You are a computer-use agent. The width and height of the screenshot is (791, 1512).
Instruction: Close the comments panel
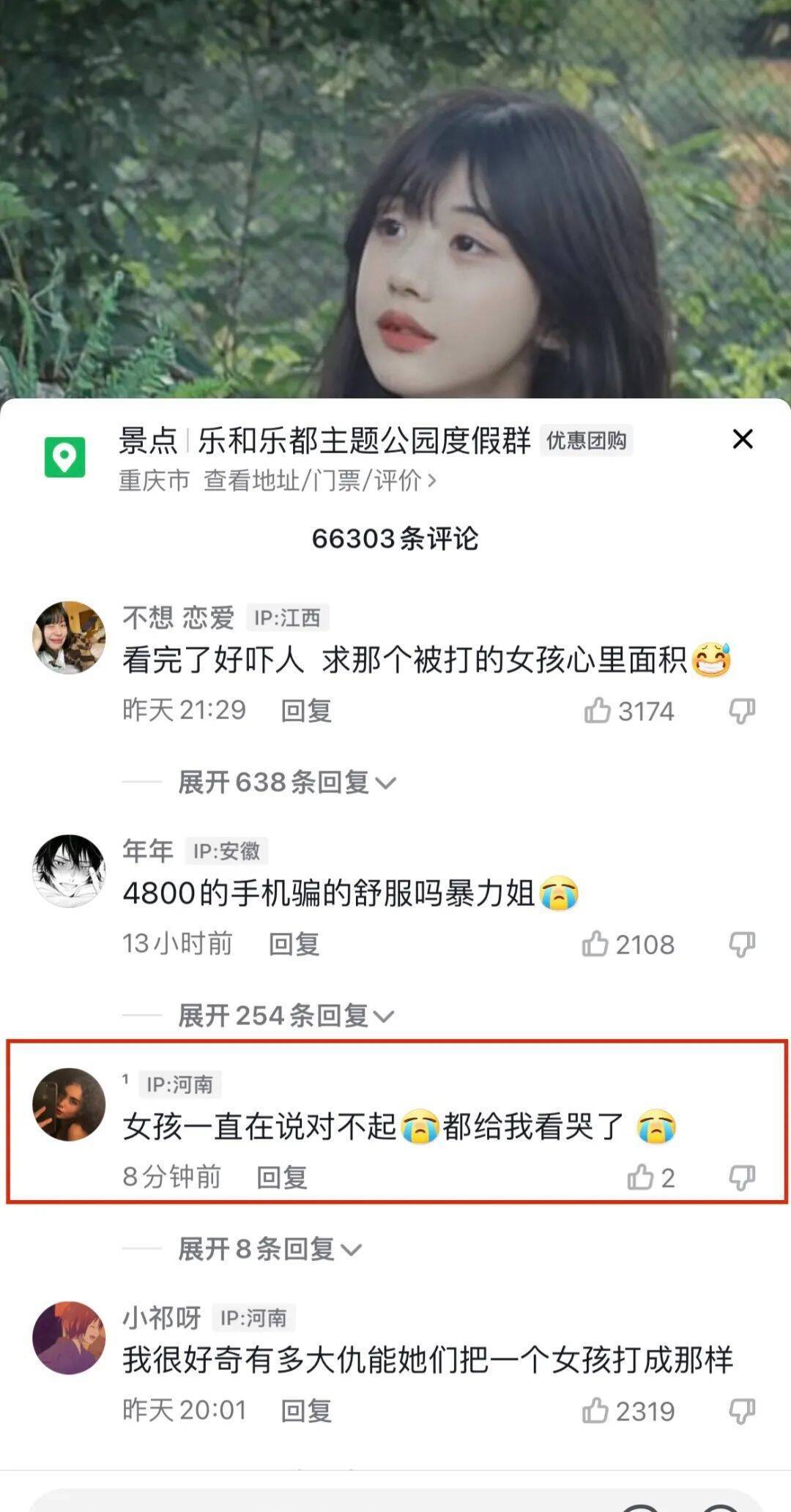(743, 439)
